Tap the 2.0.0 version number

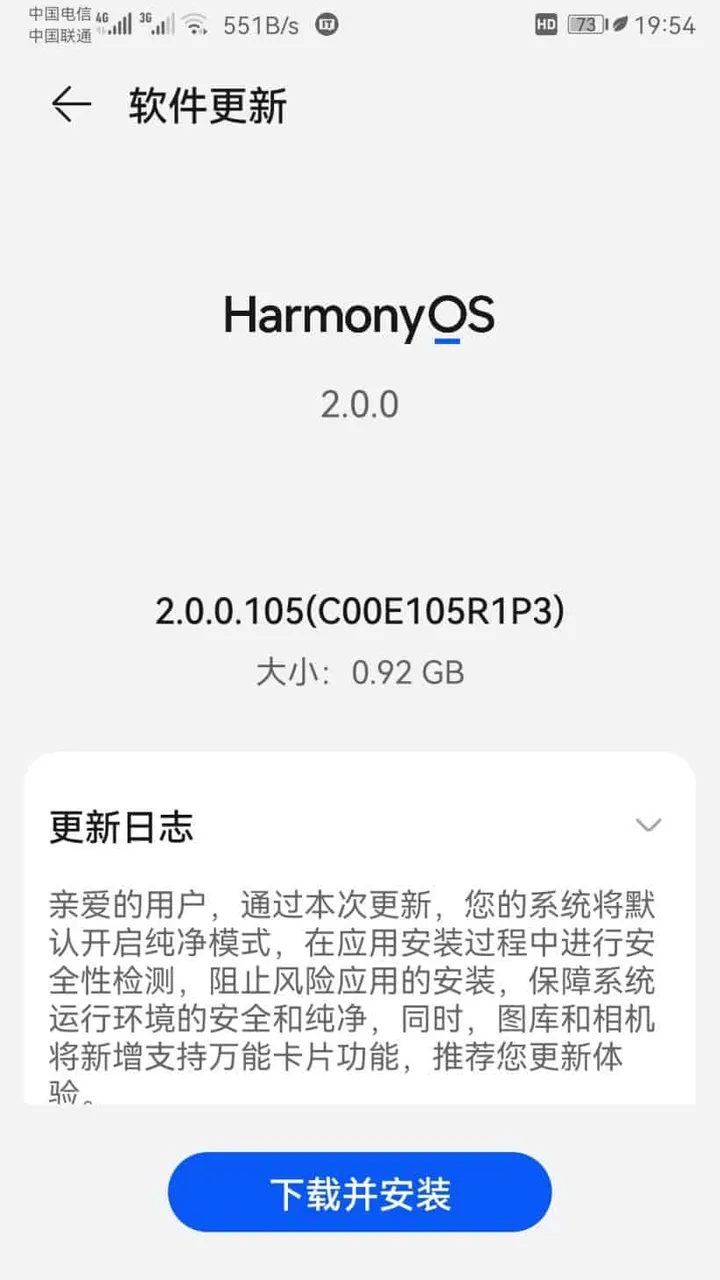click(x=360, y=405)
